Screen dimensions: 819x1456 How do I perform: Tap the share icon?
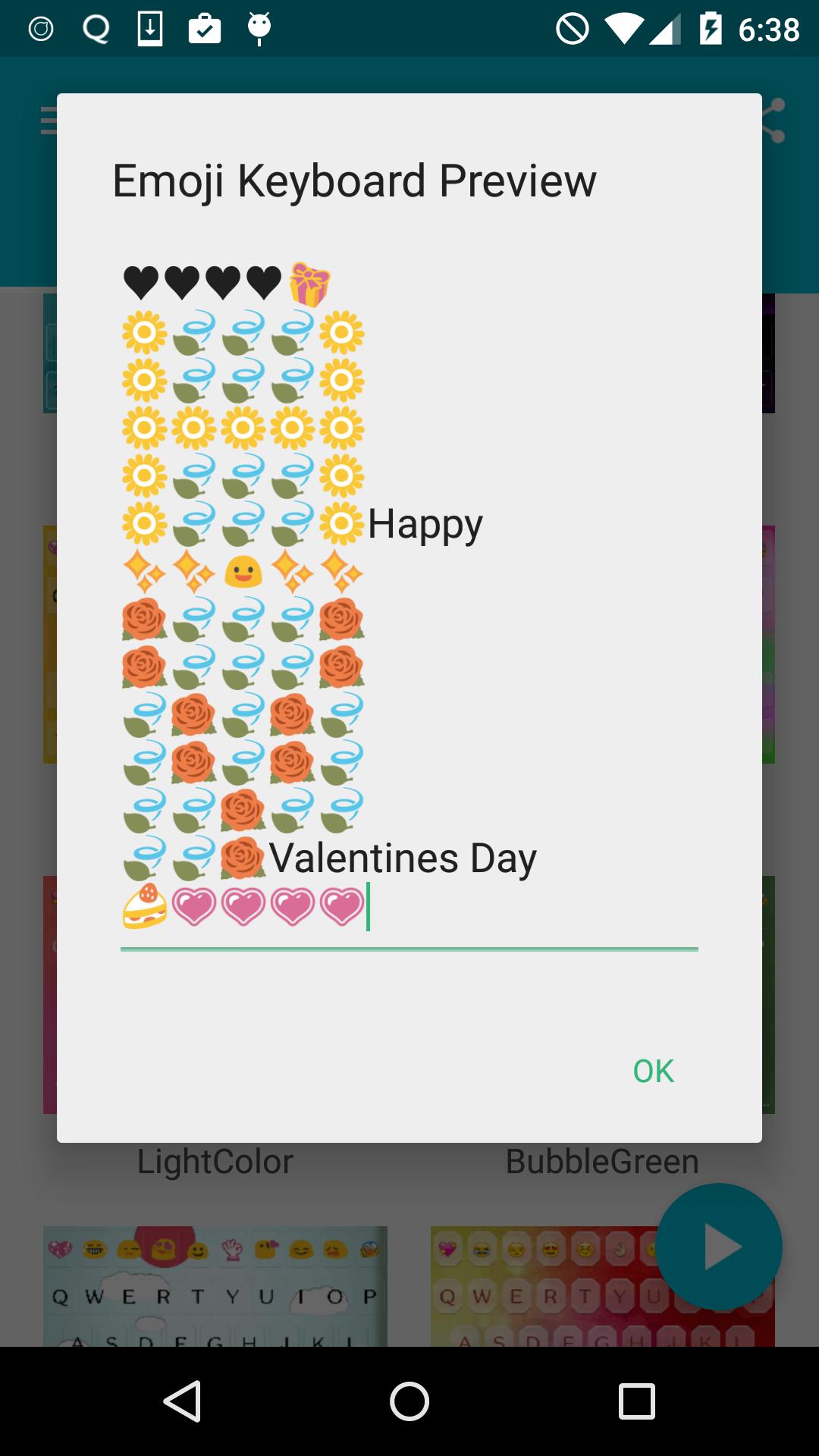773,121
